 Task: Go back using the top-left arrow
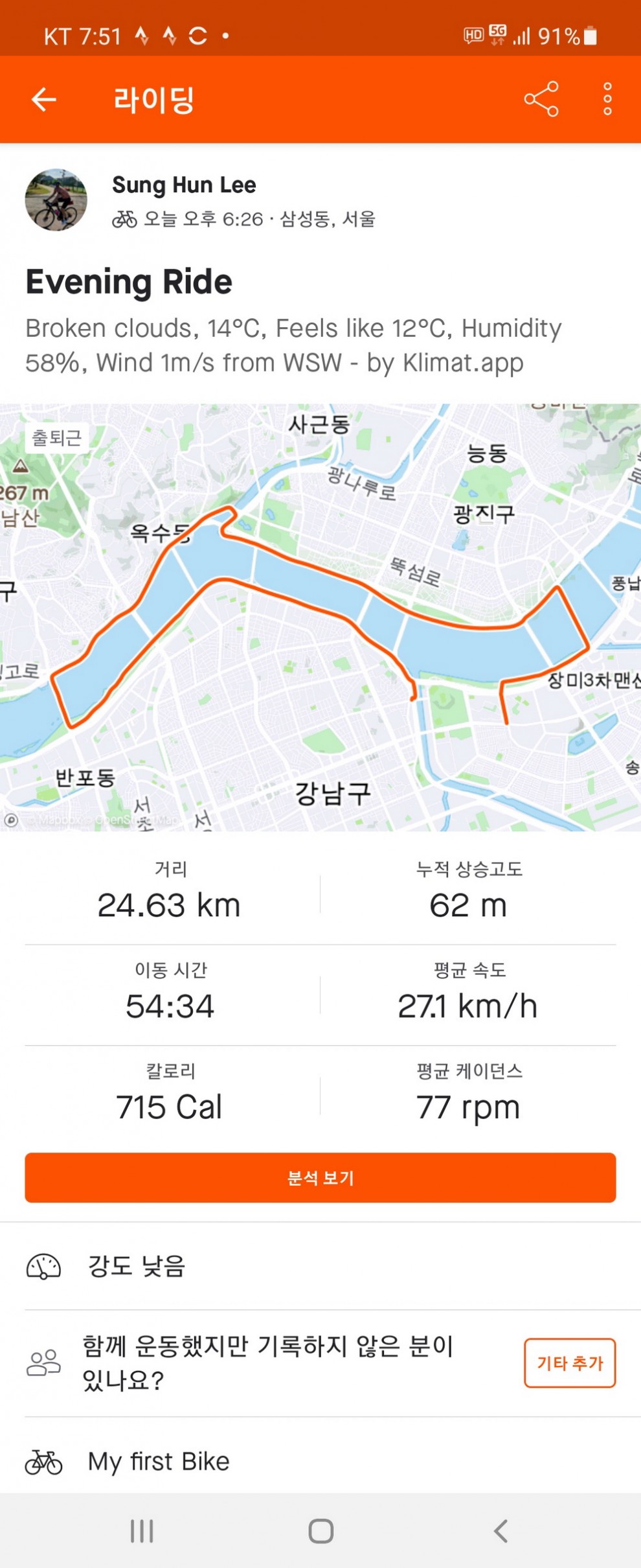[x=44, y=100]
